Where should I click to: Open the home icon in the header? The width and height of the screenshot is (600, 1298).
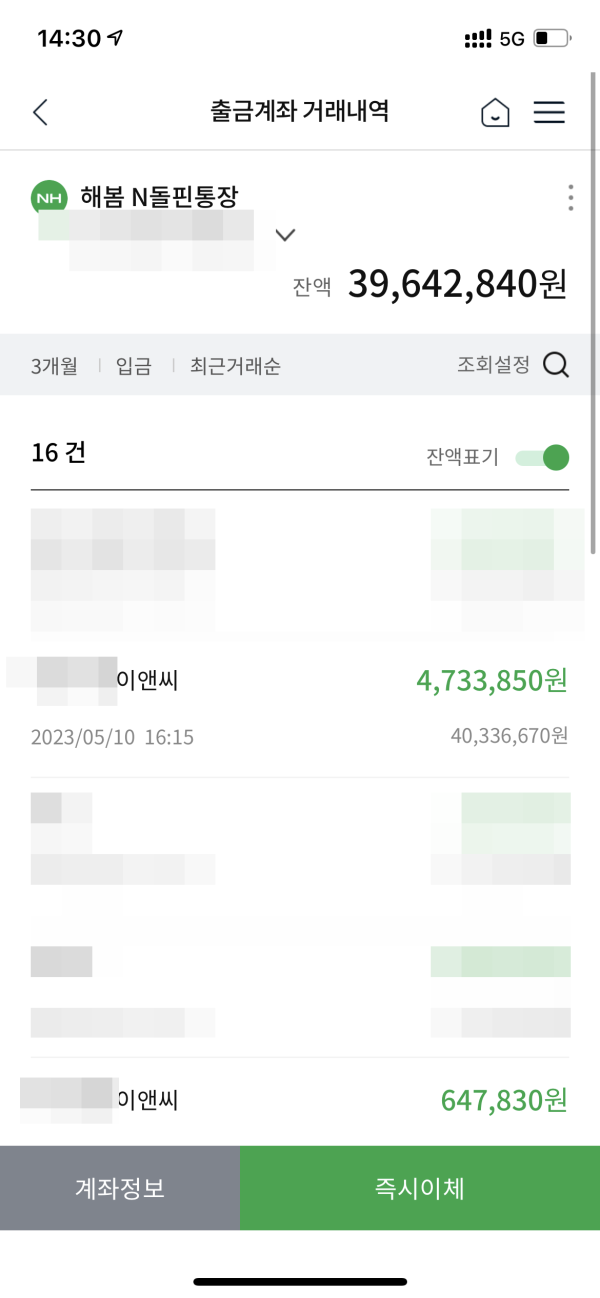click(495, 113)
